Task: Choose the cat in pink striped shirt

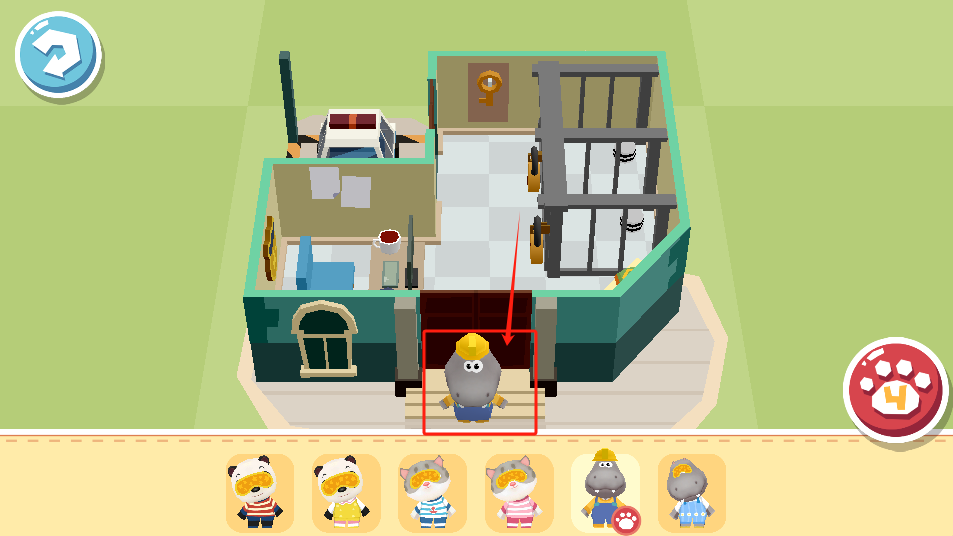Action: 519,492
